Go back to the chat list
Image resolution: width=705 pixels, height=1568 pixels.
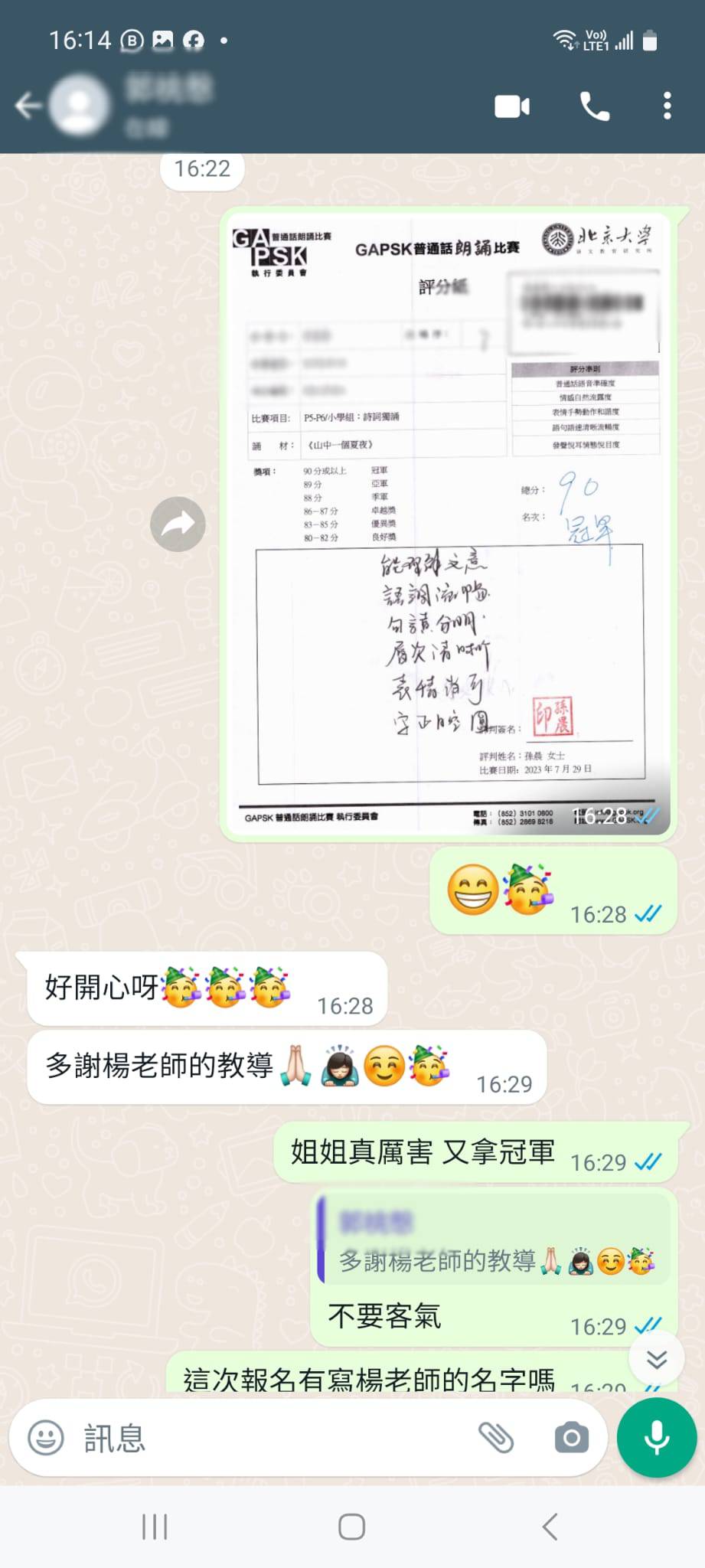tap(28, 106)
